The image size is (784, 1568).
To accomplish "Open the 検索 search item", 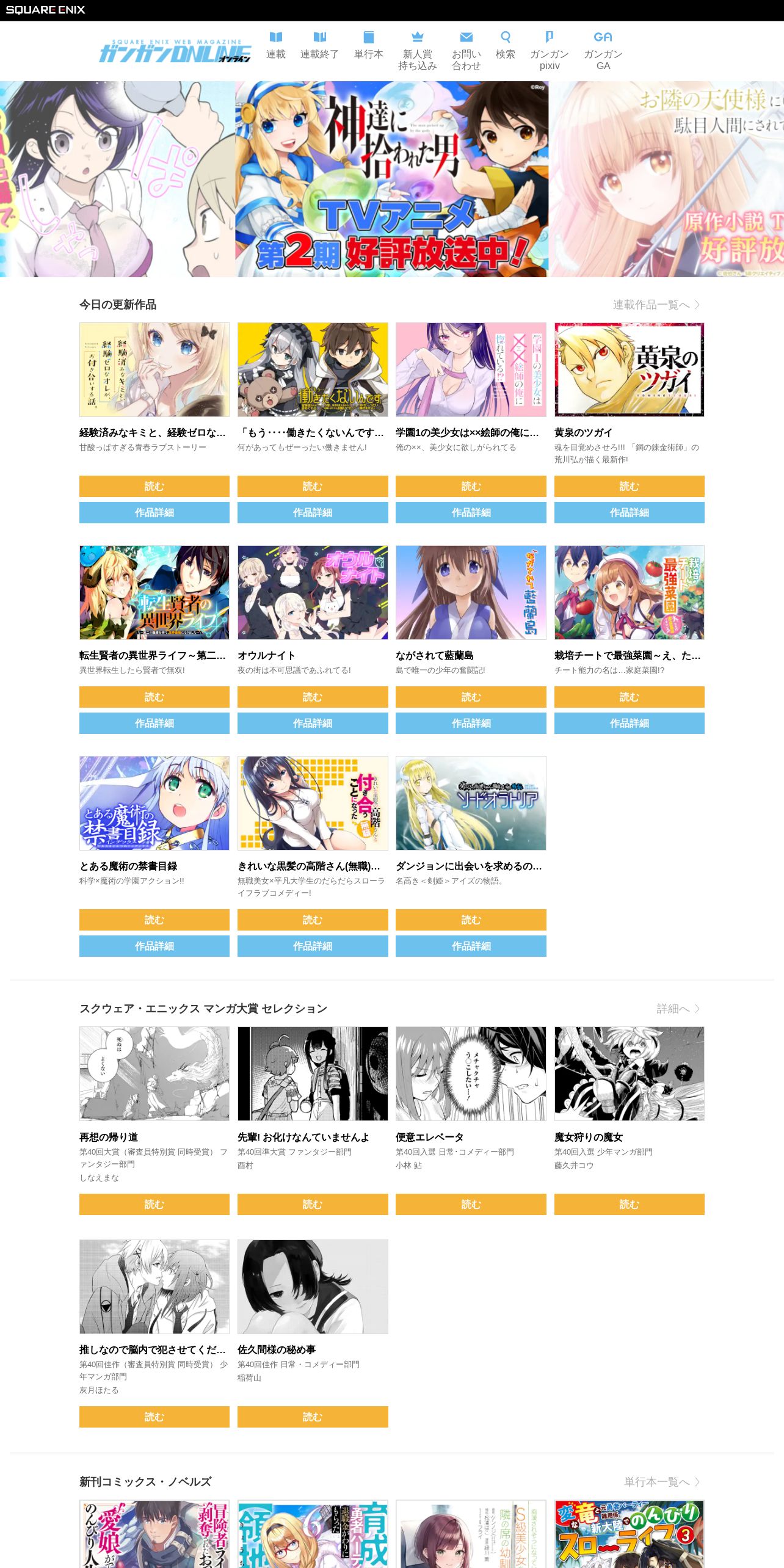I will [x=505, y=46].
